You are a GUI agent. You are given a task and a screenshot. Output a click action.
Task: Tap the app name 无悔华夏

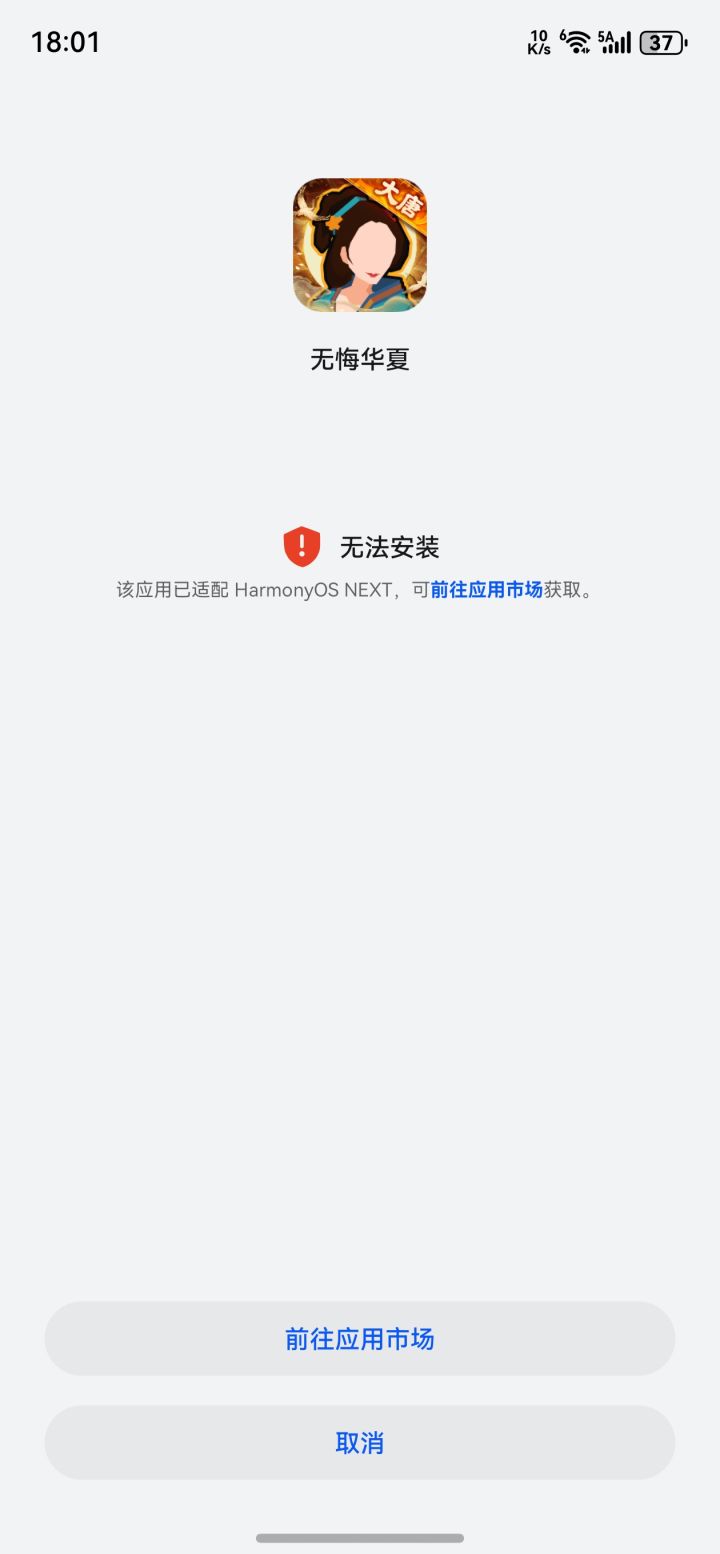360,360
